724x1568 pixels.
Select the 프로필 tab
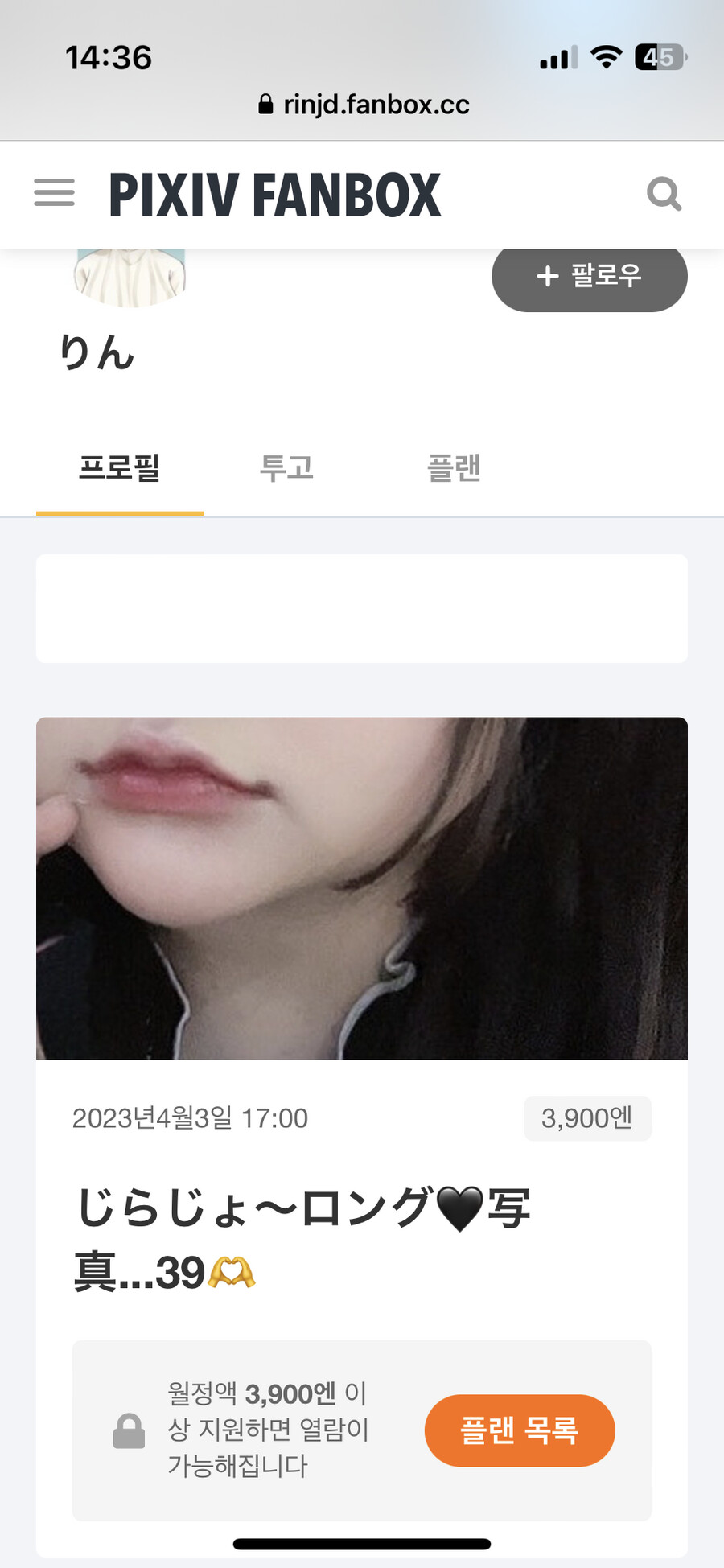point(120,468)
